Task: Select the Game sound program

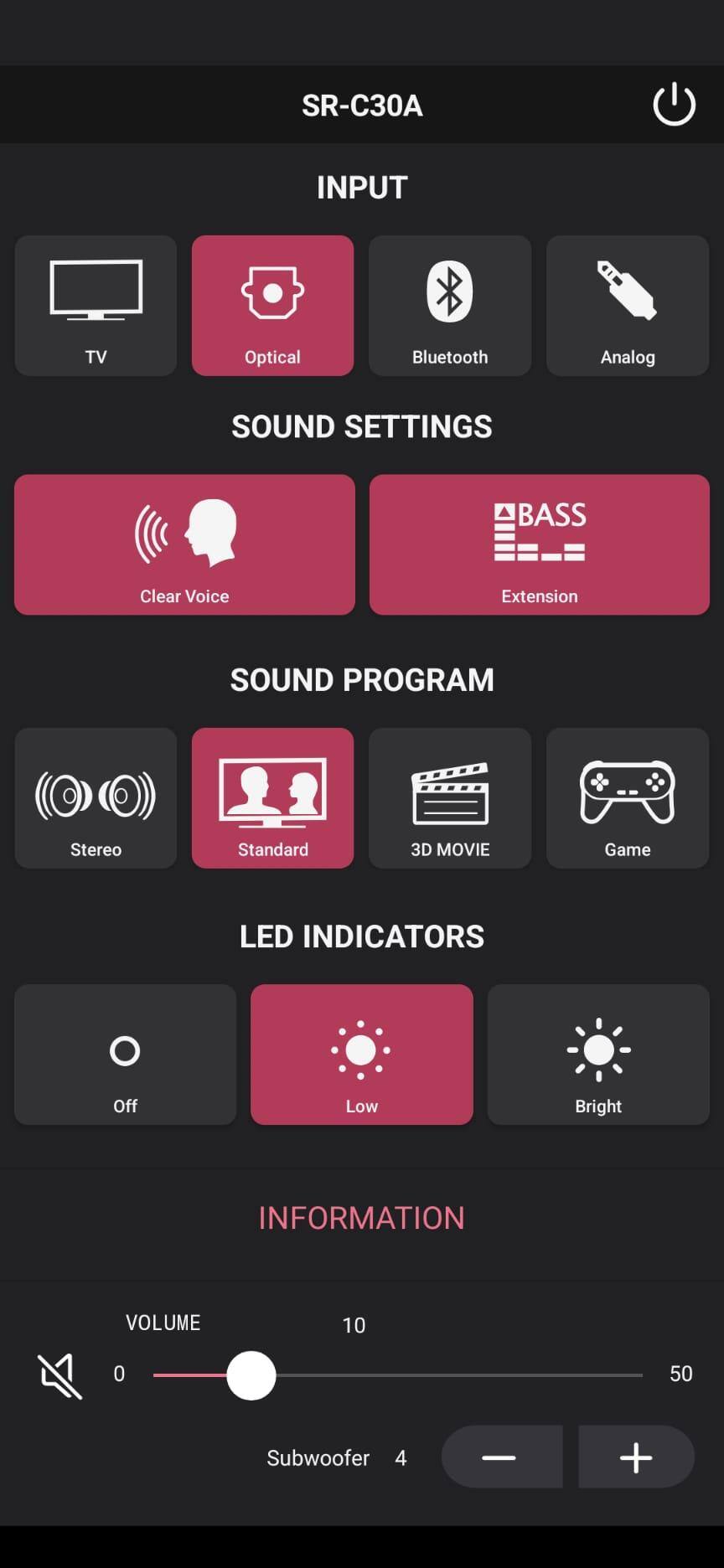Action: click(x=628, y=798)
